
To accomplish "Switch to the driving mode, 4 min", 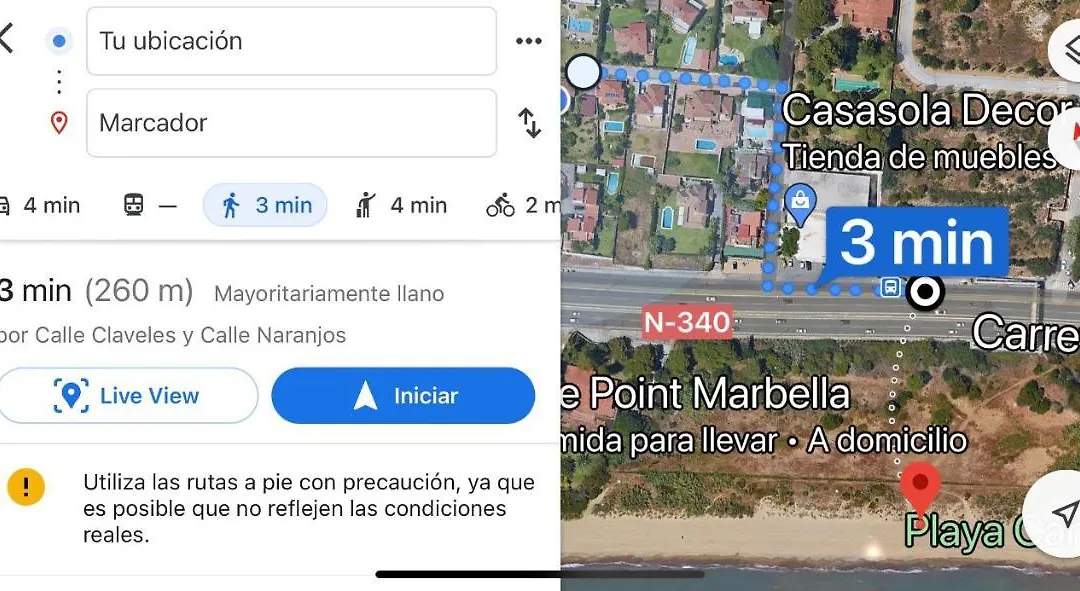I will pyautogui.click(x=40, y=206).
